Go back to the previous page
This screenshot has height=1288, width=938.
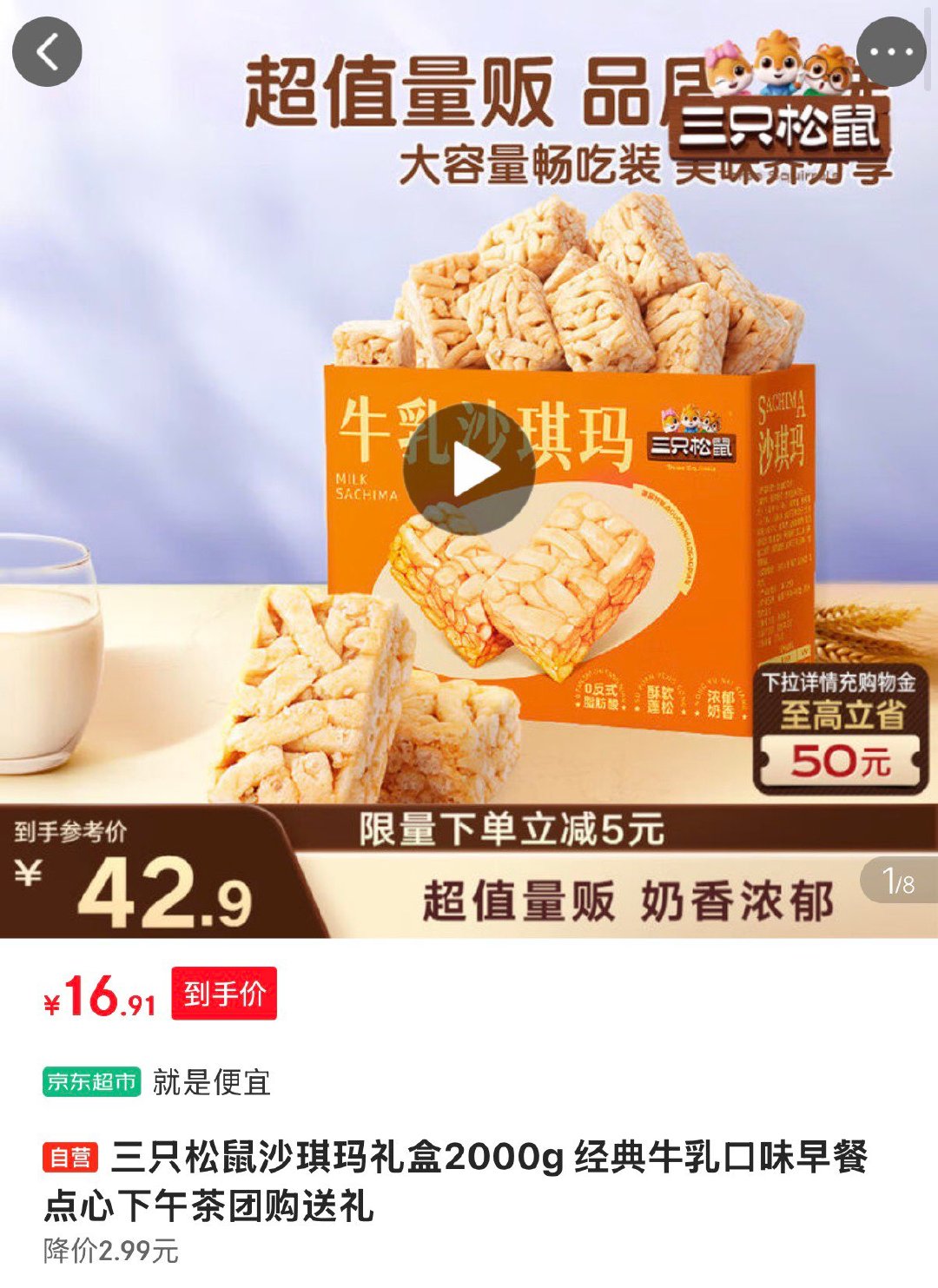pyautogui.click(x=47, y=52)
